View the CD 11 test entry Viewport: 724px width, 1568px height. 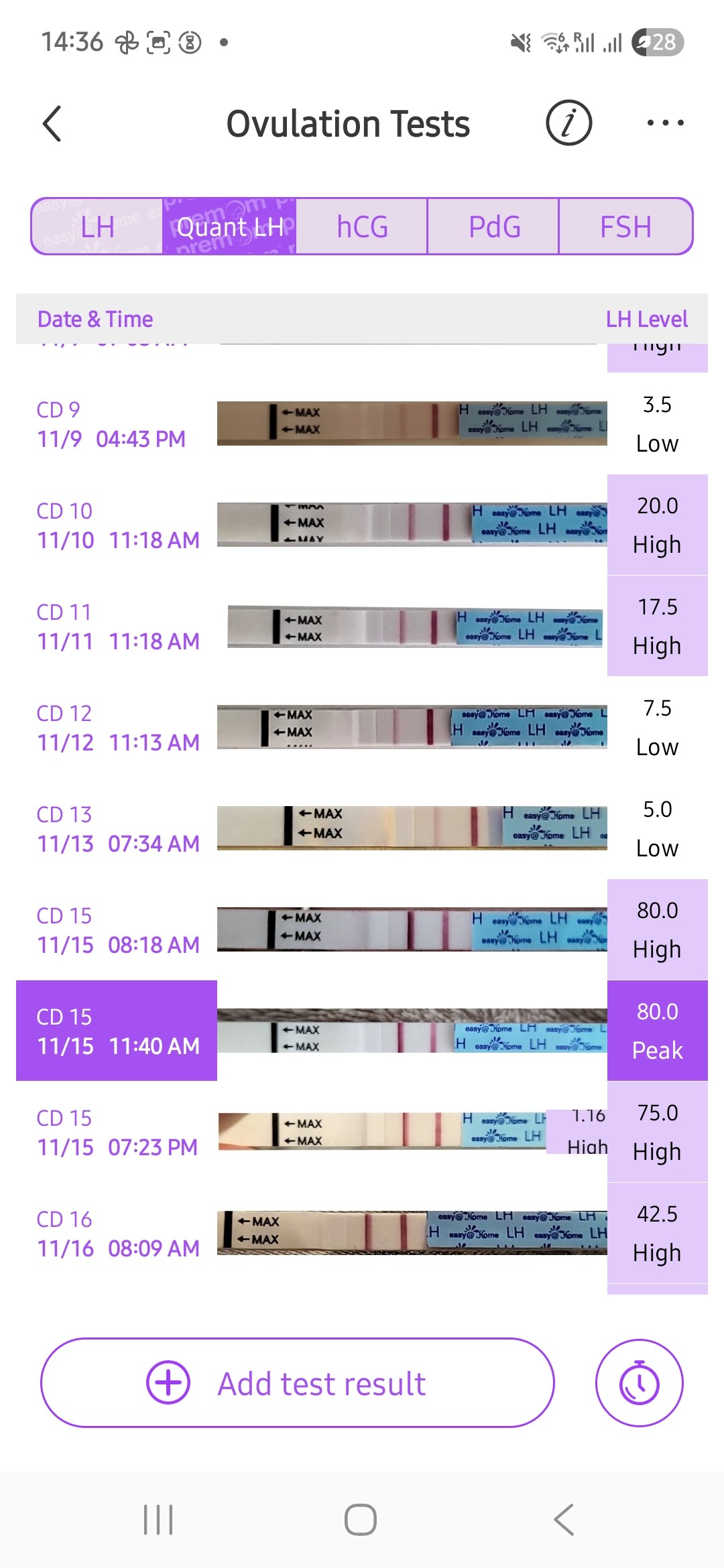[x=362, y=627]
